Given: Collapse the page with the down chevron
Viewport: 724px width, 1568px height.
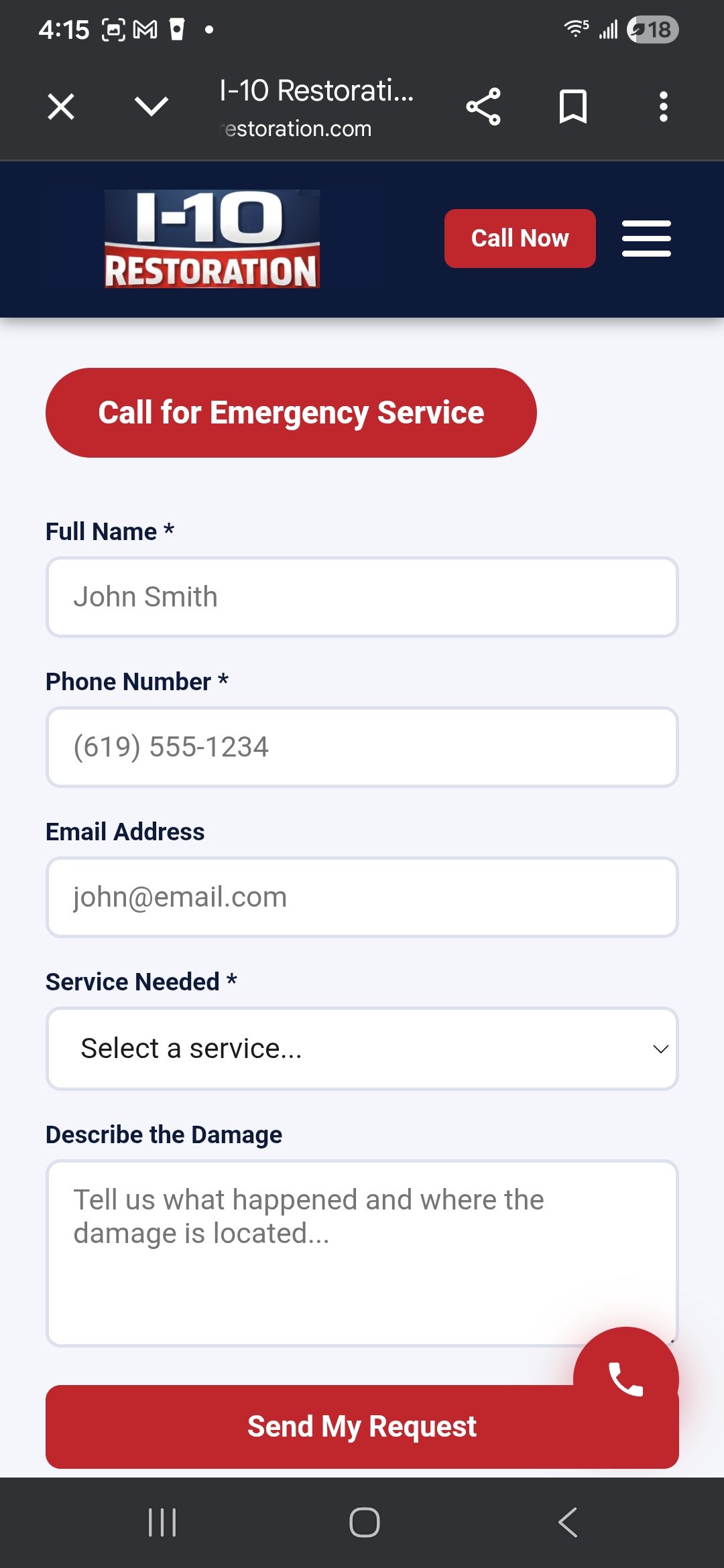Looking at the screenshot, I should click(x=151, y=106).
